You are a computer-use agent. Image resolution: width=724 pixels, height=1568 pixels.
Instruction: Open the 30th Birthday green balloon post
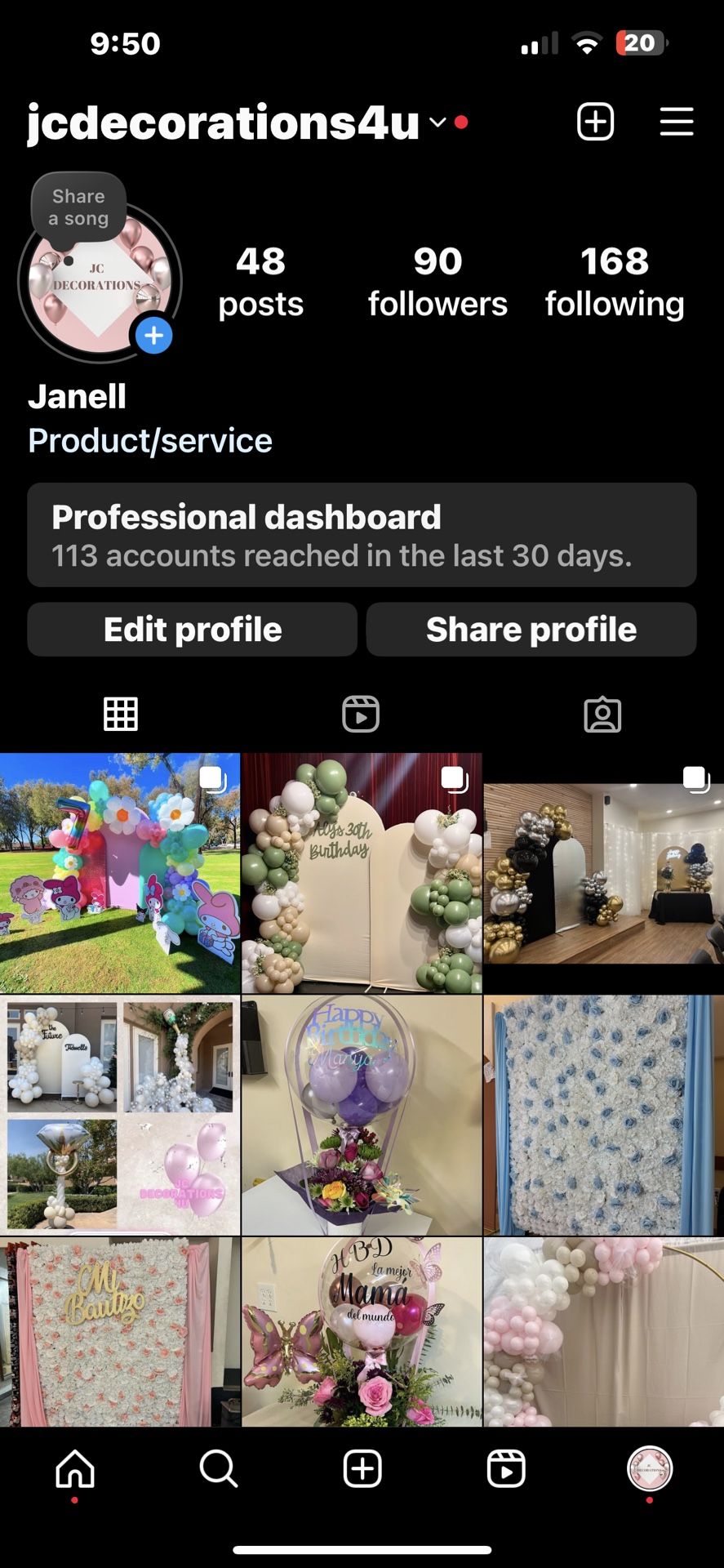(362, 872)
